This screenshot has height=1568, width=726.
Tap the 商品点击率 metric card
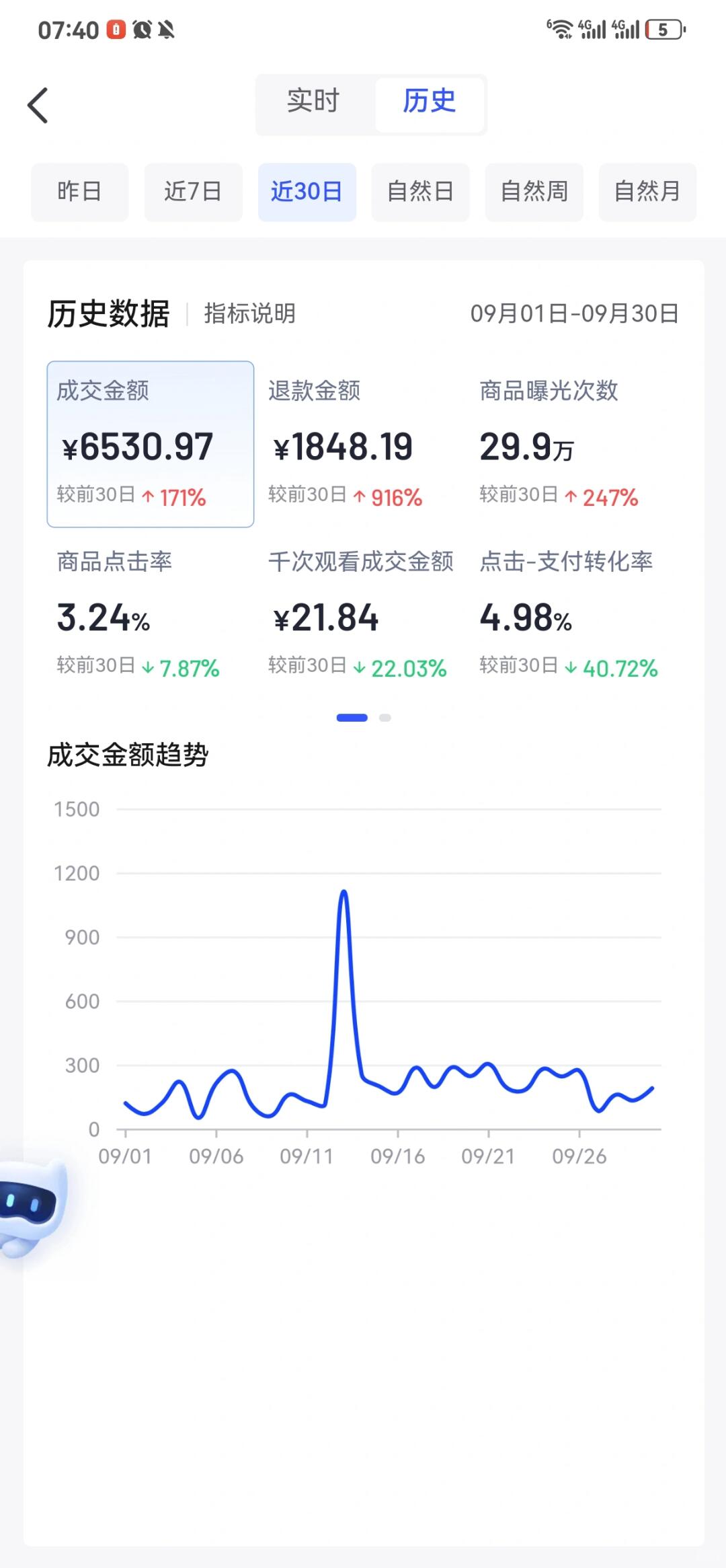coord(150,613)
